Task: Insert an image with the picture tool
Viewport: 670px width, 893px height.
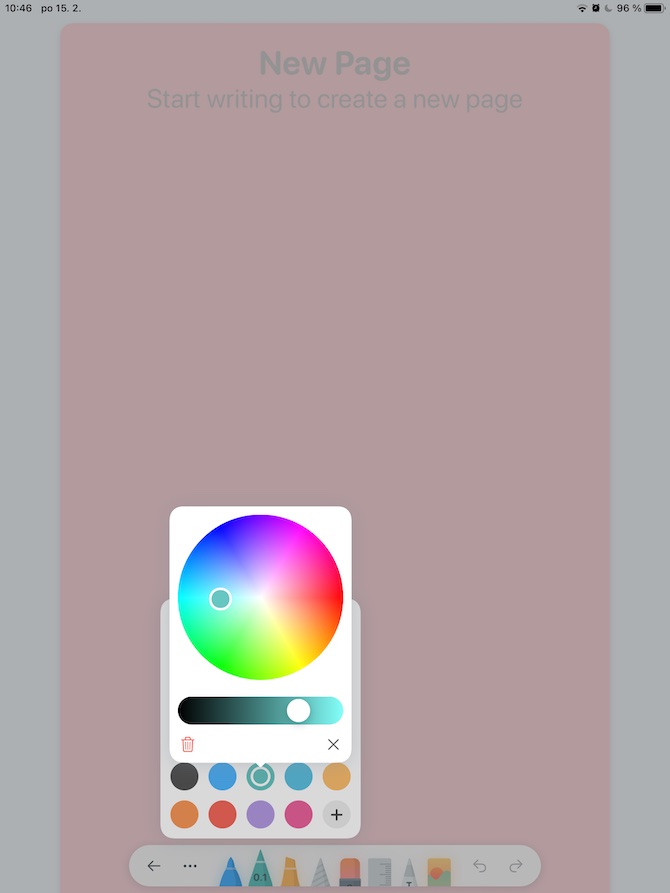Action: (x=440, y=871)
